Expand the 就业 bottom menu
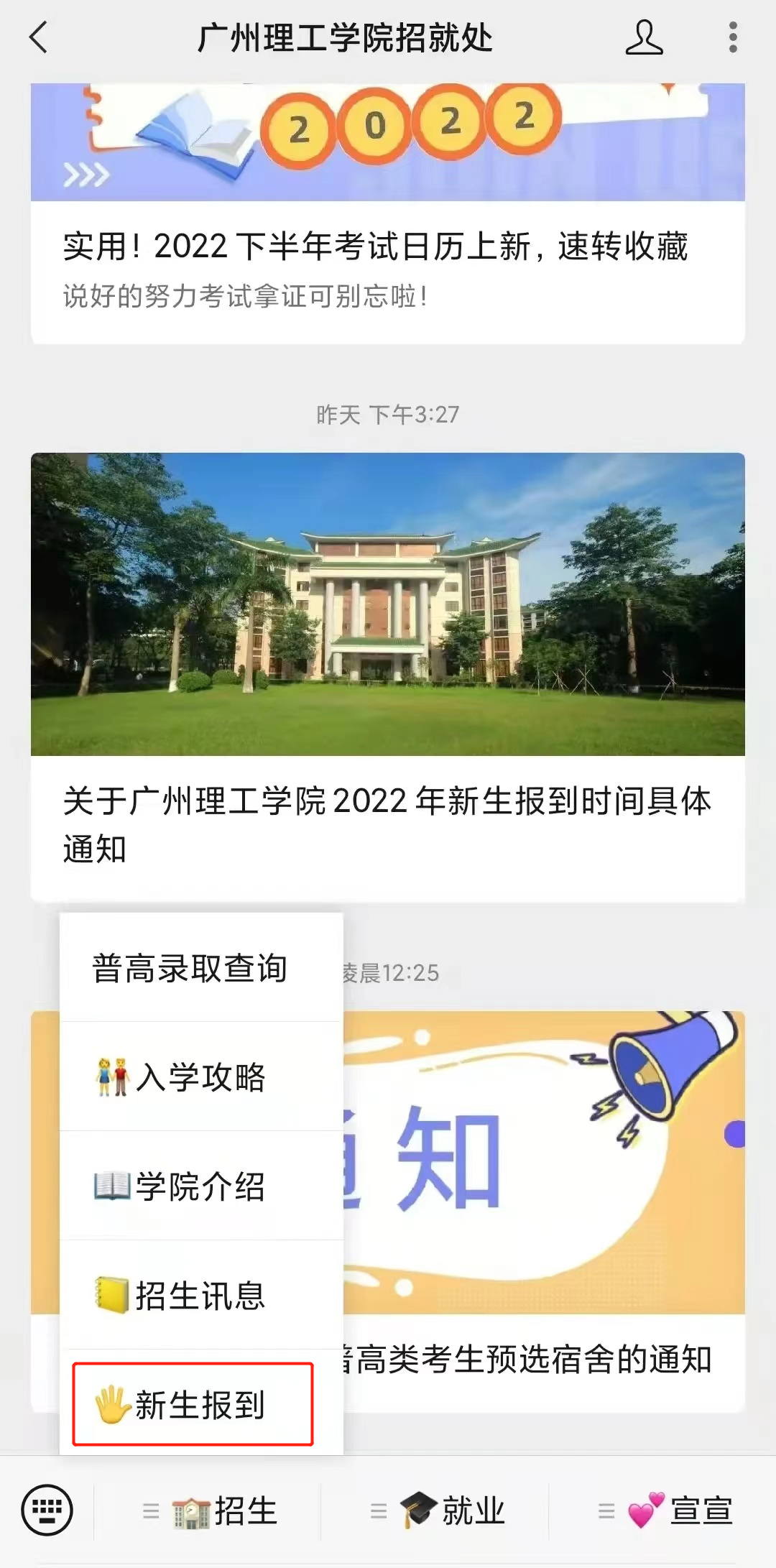Image resolution: width=776 pixels, height=1568 pixels. point(438,1511)
